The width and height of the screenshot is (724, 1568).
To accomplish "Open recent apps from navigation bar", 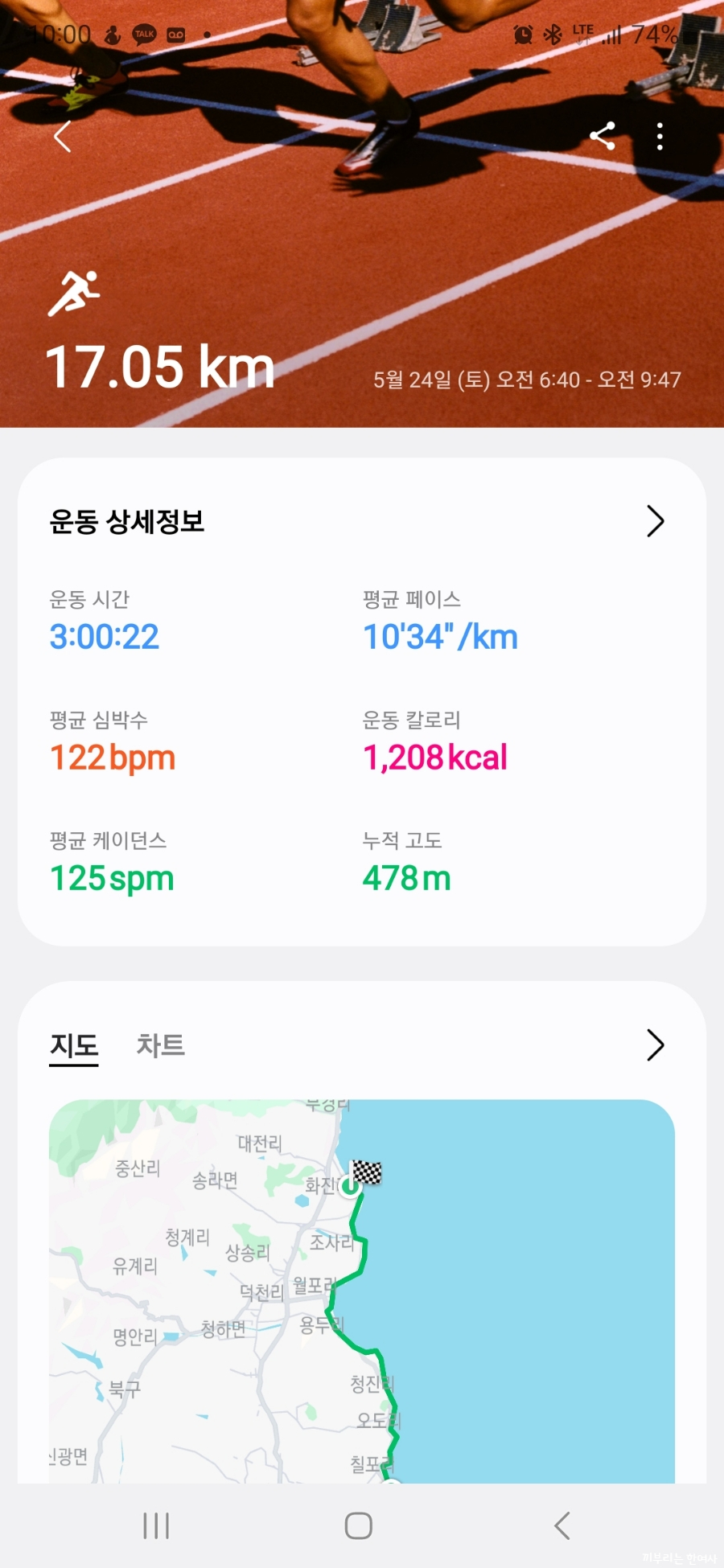I will point(156,1525).
